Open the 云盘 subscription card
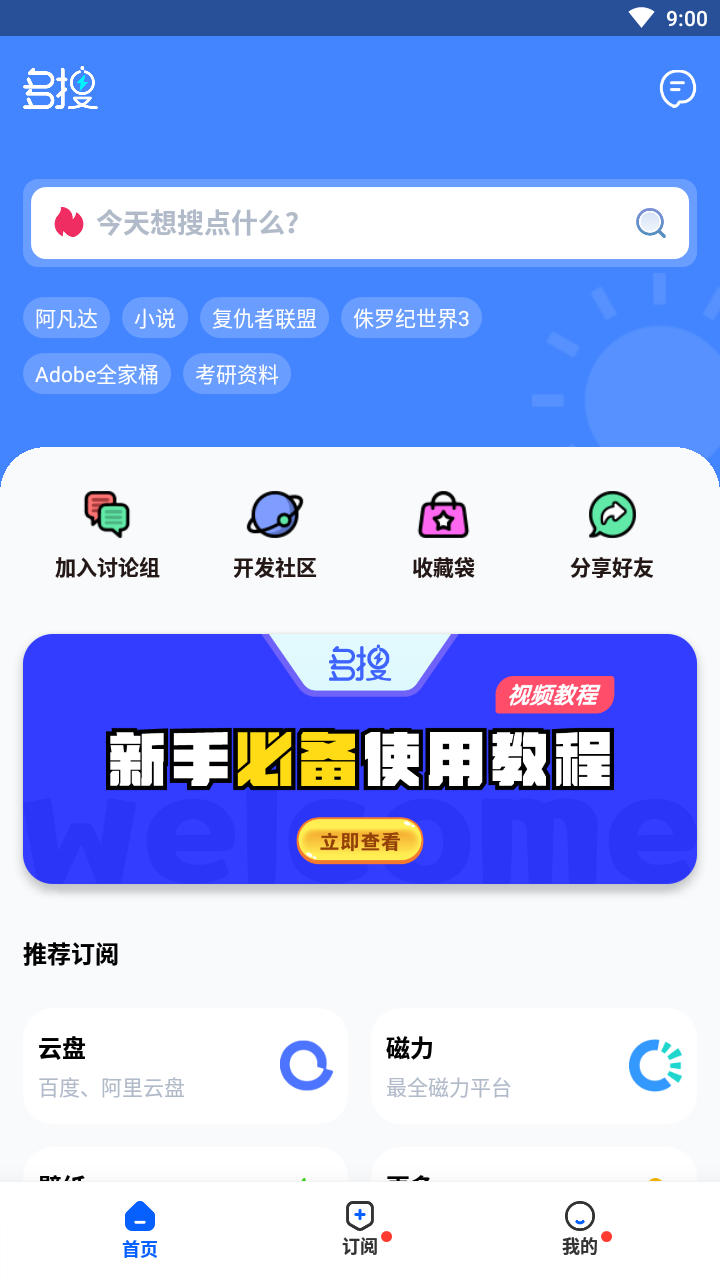 [x=186, y=1066]
